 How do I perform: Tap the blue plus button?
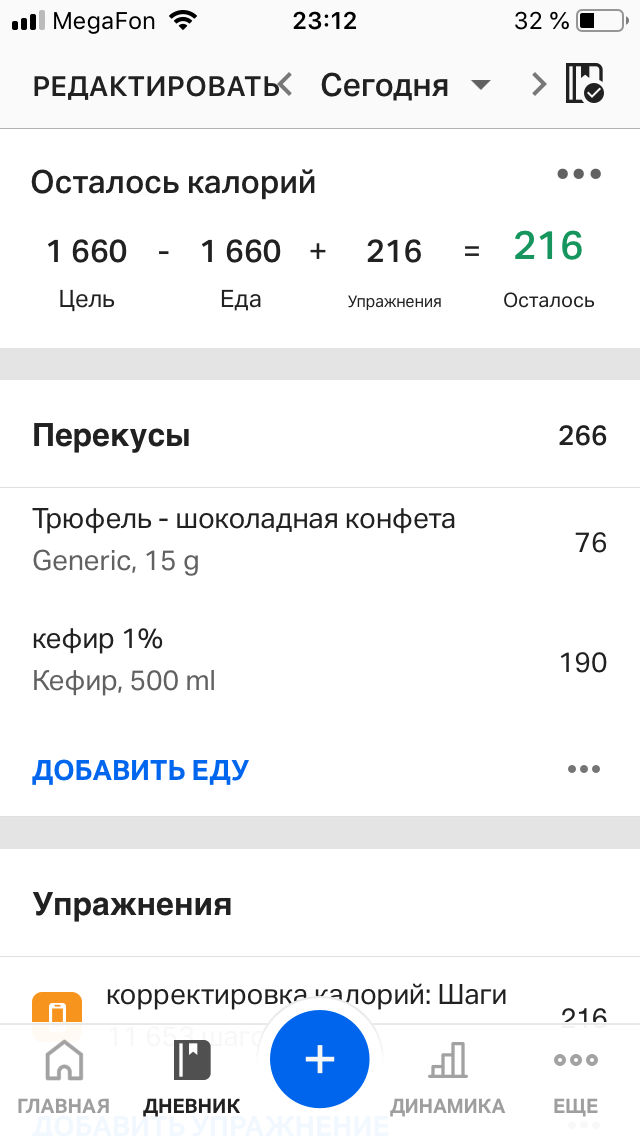click(x=320, y=1060)
